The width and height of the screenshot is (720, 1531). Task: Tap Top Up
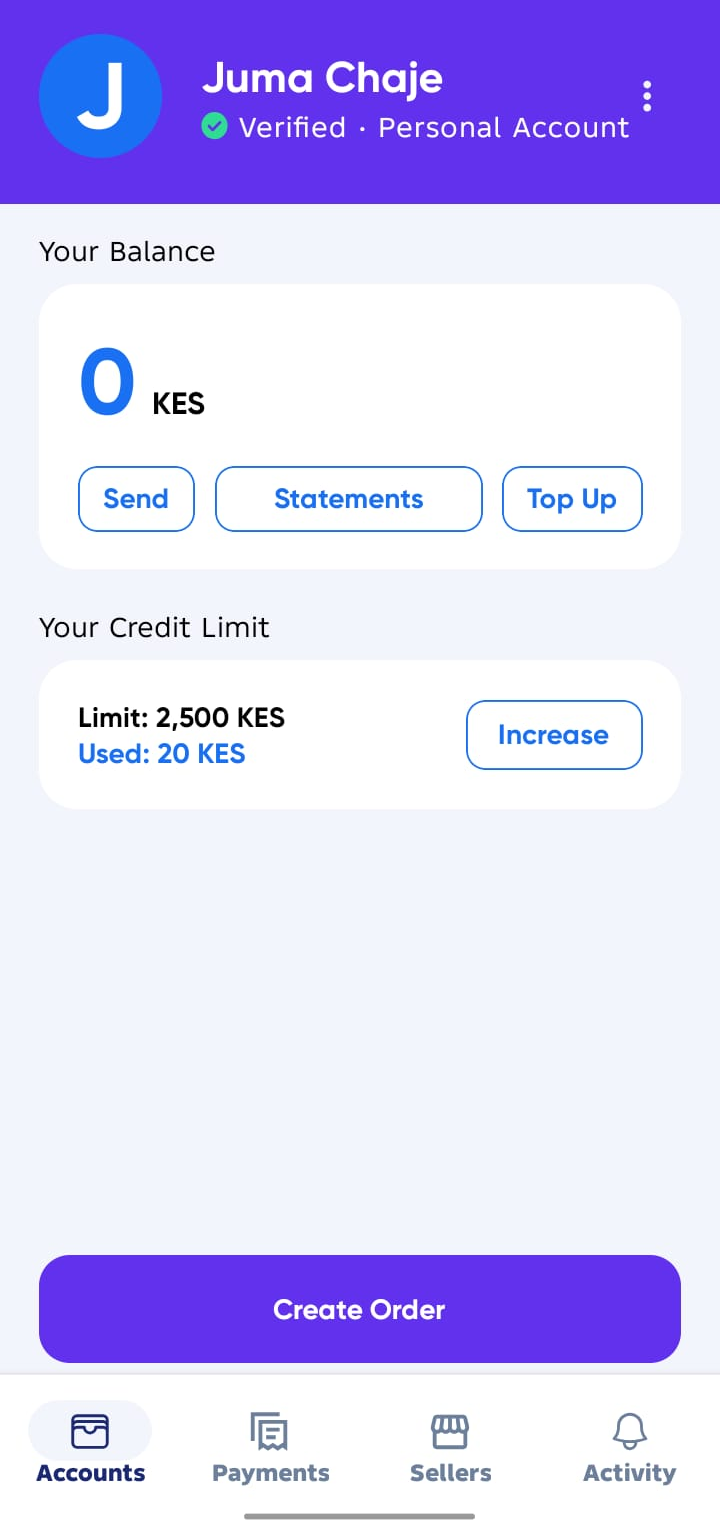[571, 498]
